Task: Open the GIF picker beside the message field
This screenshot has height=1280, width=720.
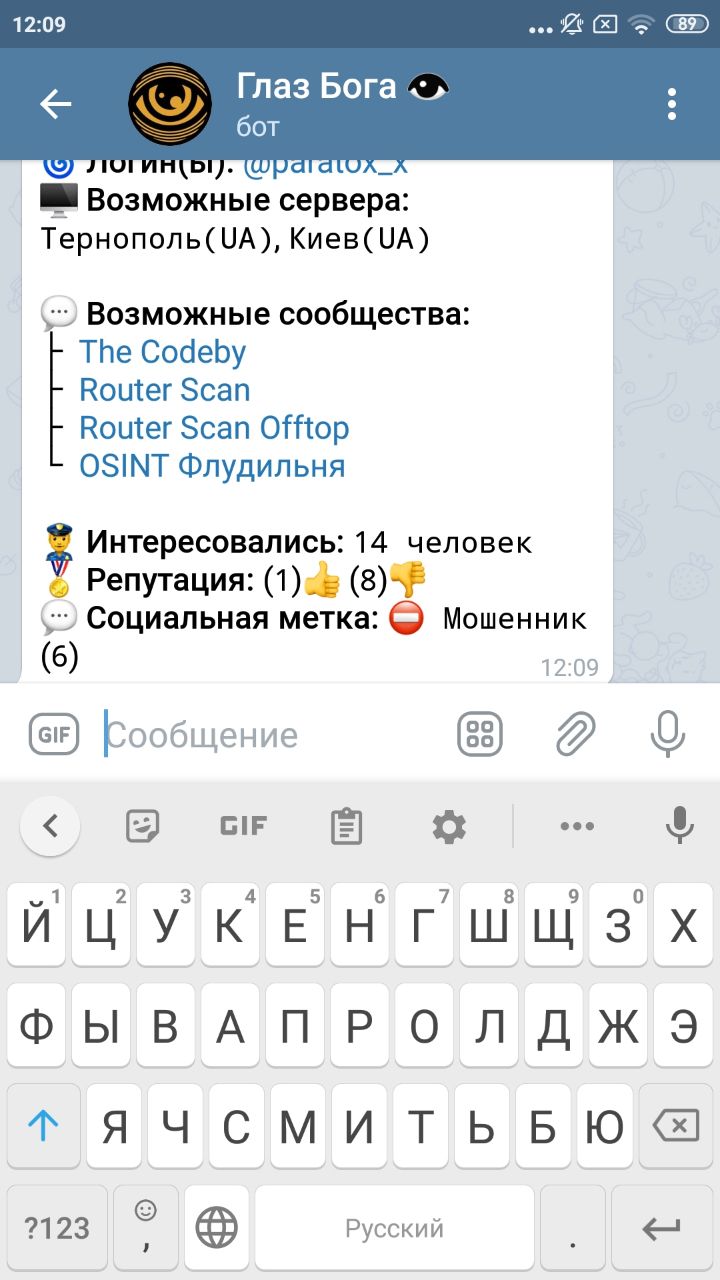Action: [54, 735]
